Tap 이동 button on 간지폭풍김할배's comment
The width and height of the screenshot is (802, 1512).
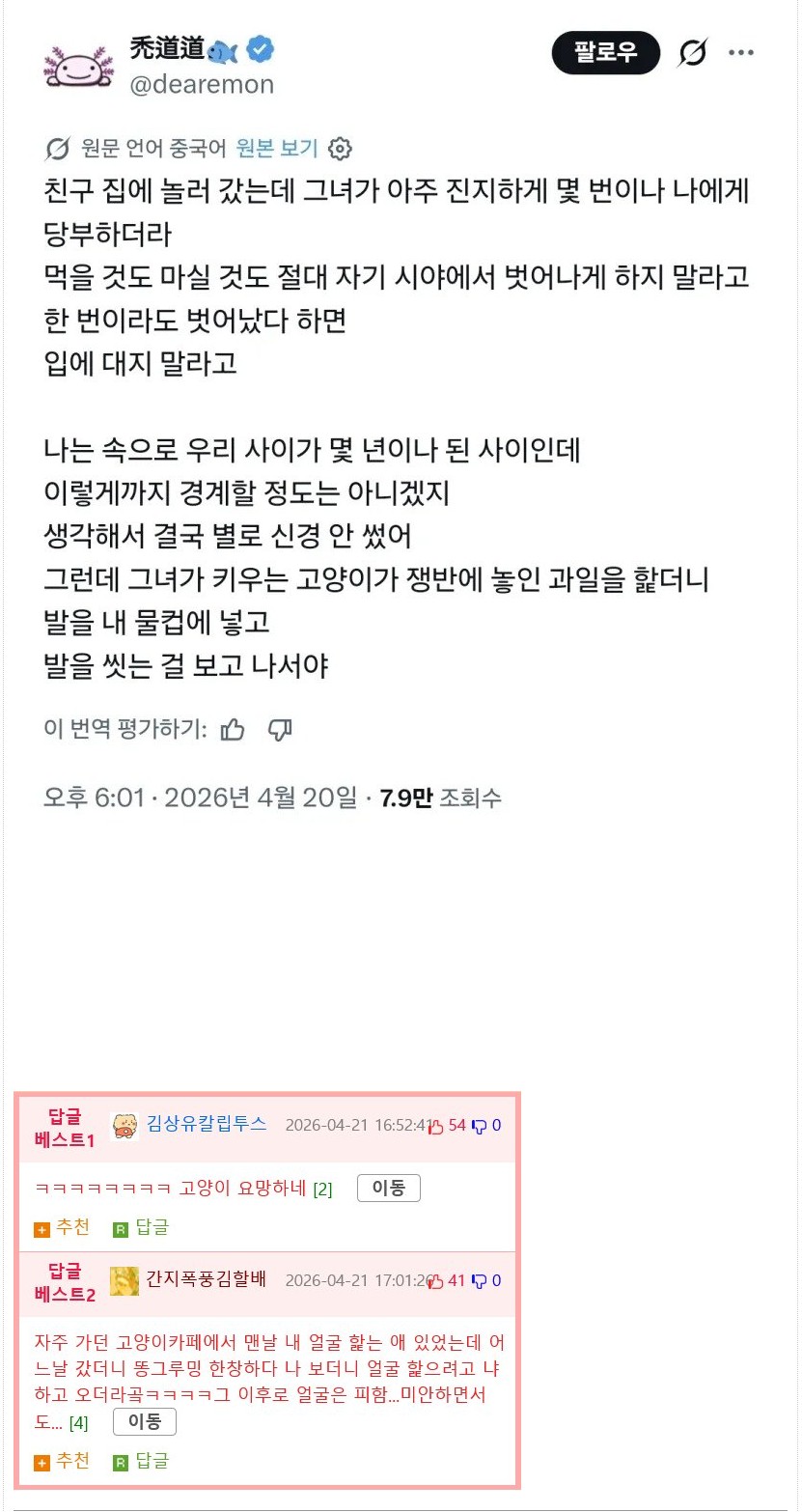(x=145, y=1422)
